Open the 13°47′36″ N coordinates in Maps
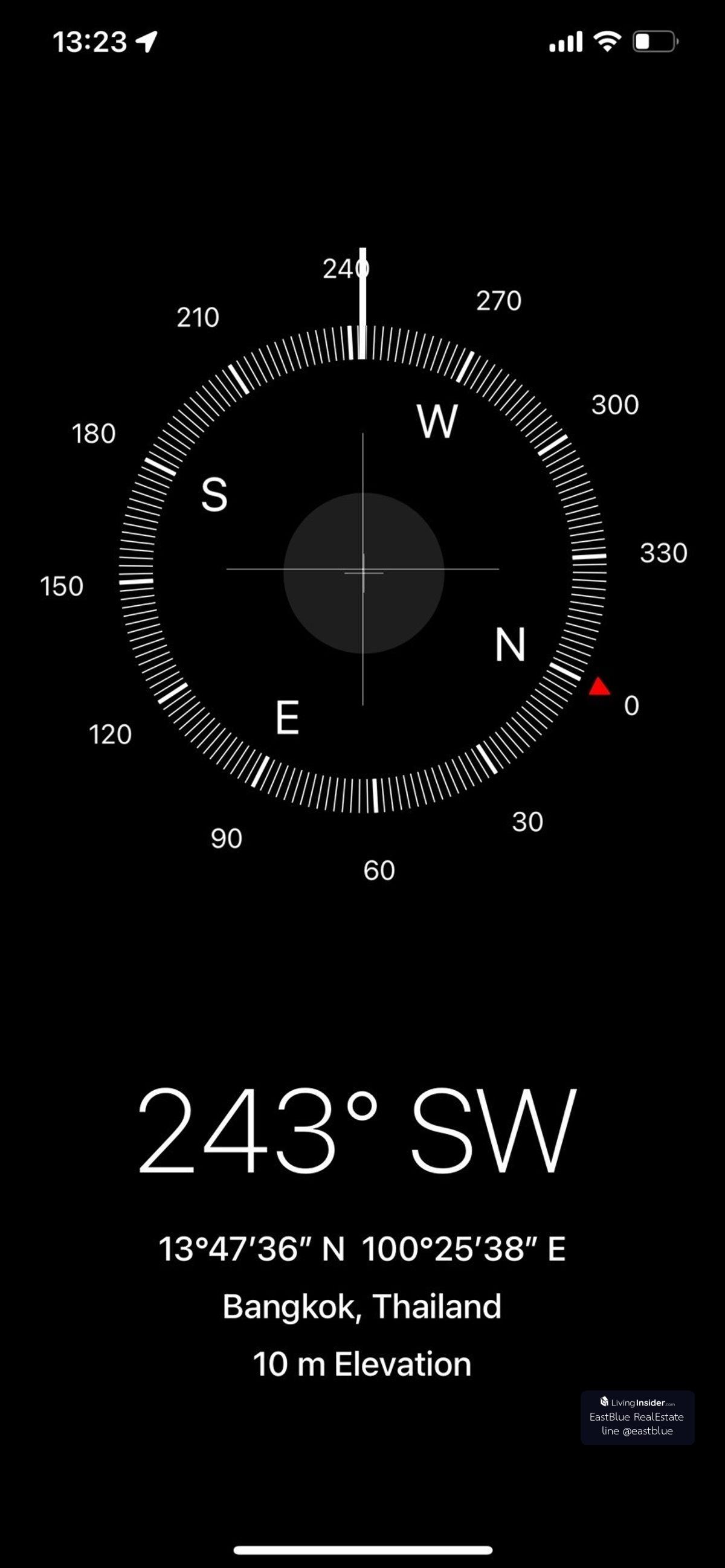The height and width of the screenshot is (1568, 725). [362, 1249]
